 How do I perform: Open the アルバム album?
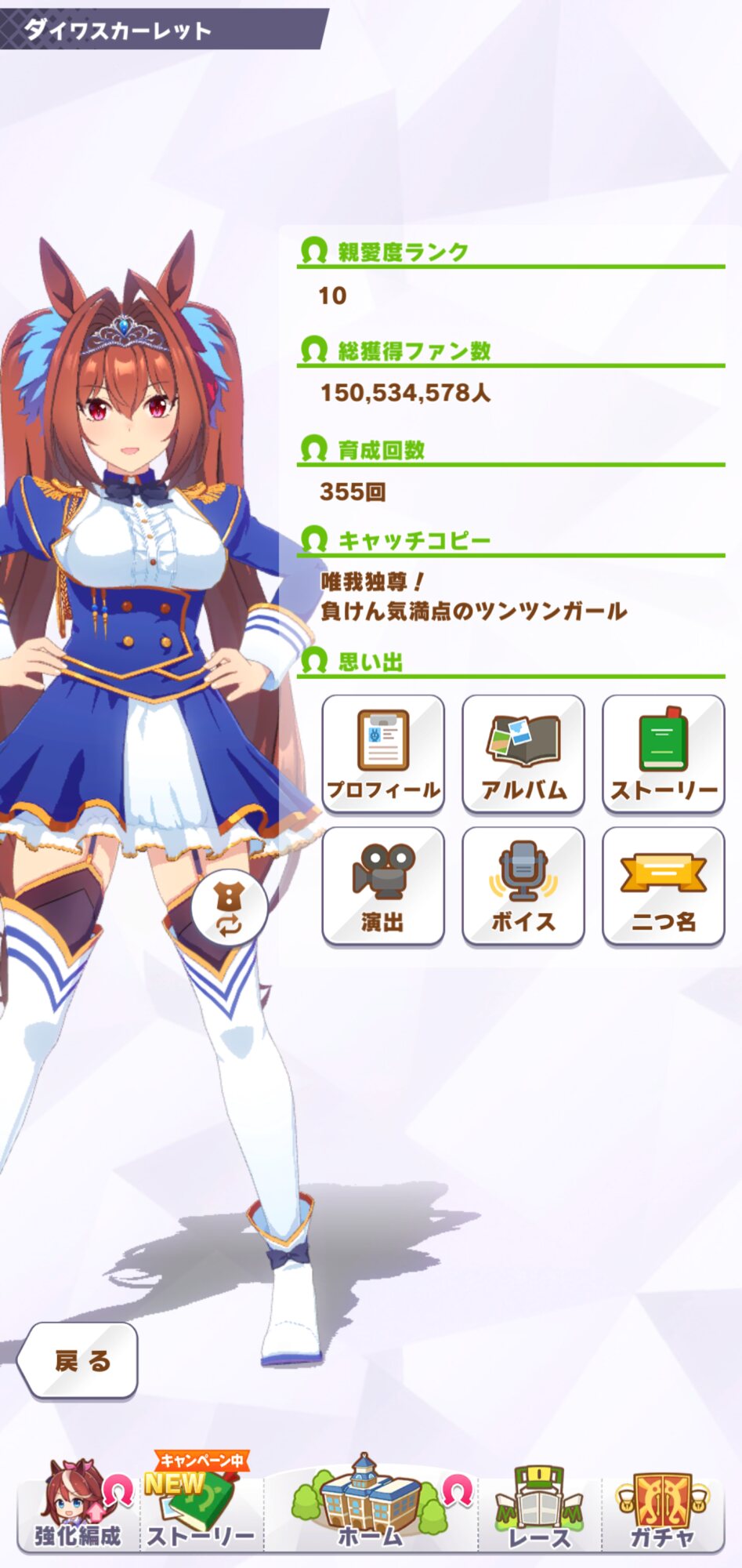click(x=523, y=754)
